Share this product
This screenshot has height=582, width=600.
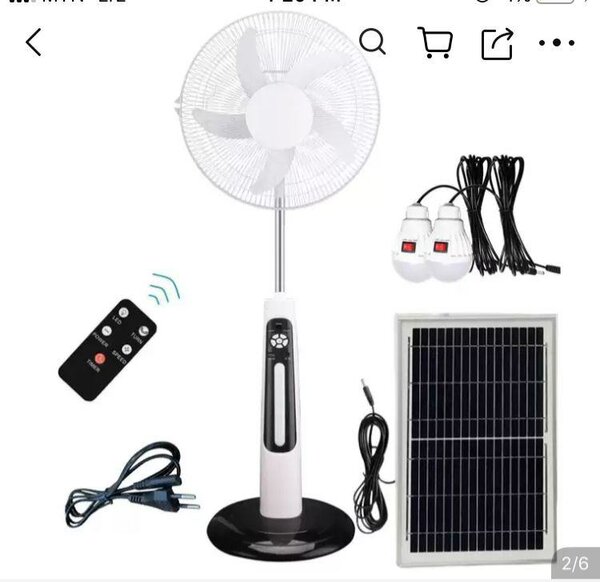(497, 42)
